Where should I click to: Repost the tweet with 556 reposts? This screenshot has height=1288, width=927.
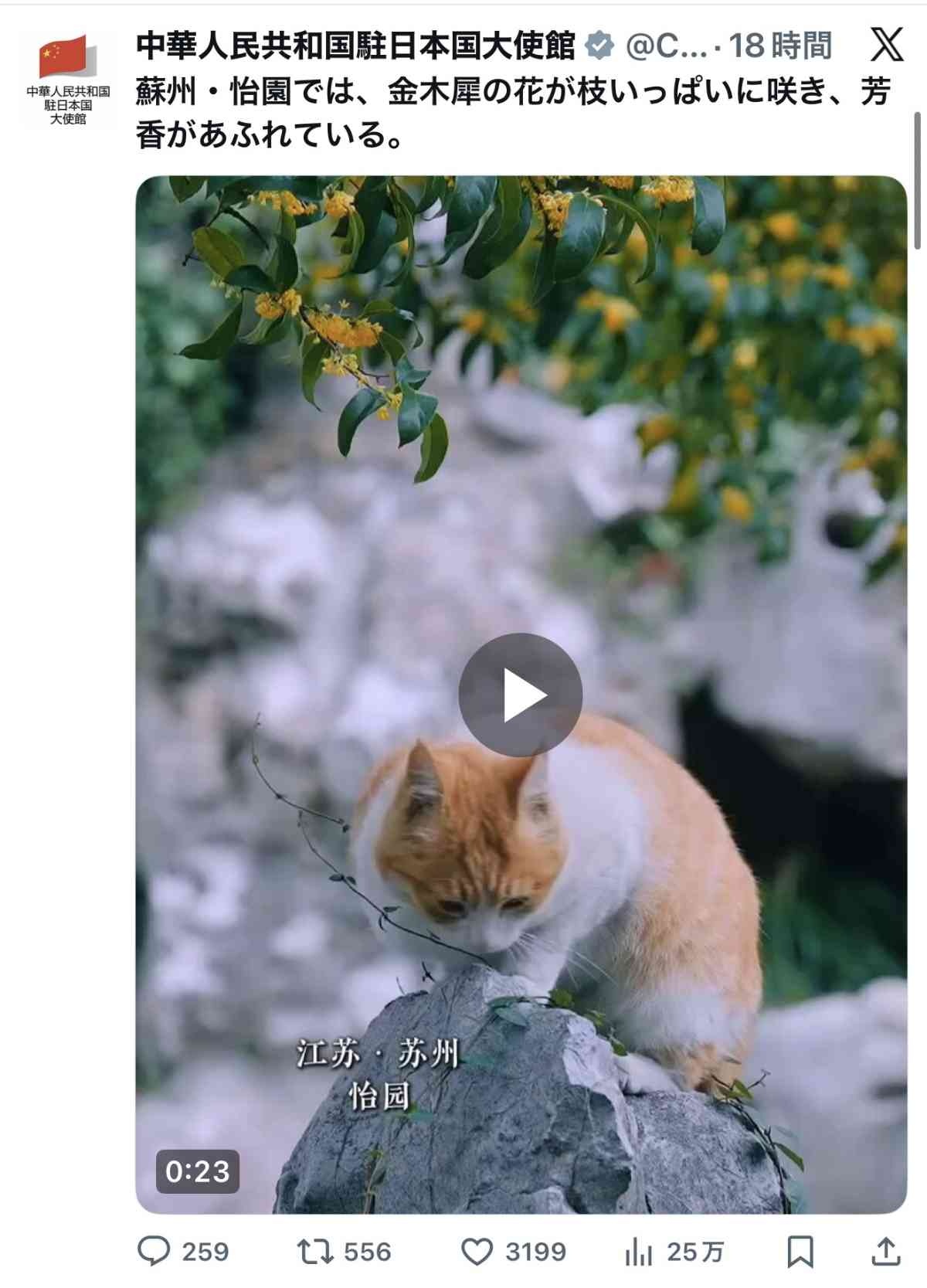[315, 1251]
